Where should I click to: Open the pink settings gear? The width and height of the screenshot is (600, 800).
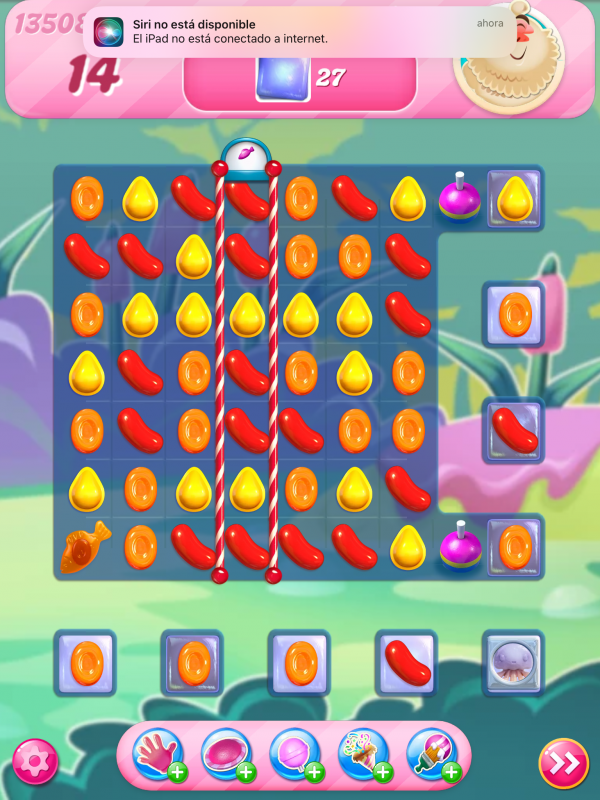click(x=35, y=762)
